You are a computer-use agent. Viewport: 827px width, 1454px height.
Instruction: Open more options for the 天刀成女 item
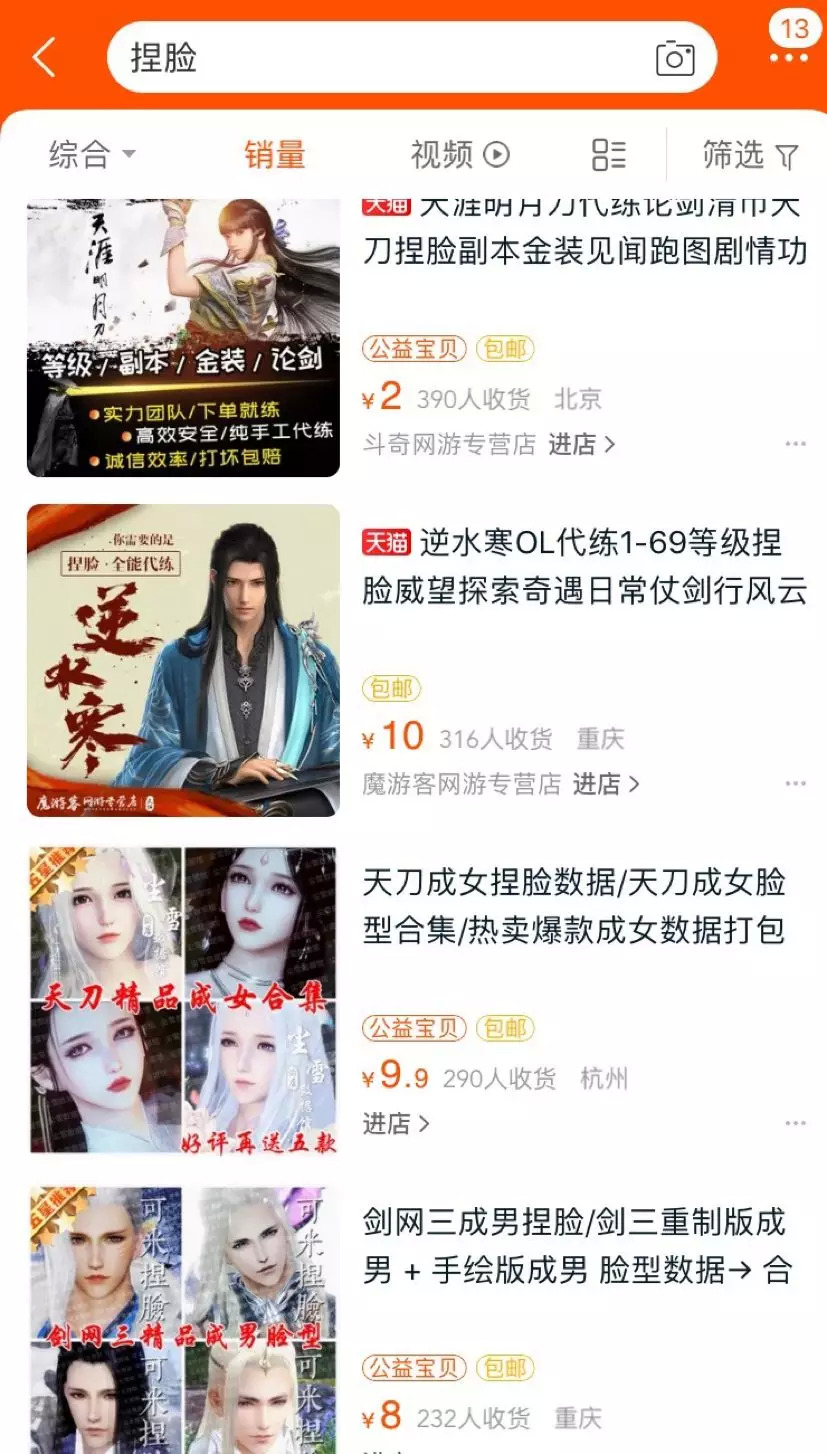pos(795,1124)
